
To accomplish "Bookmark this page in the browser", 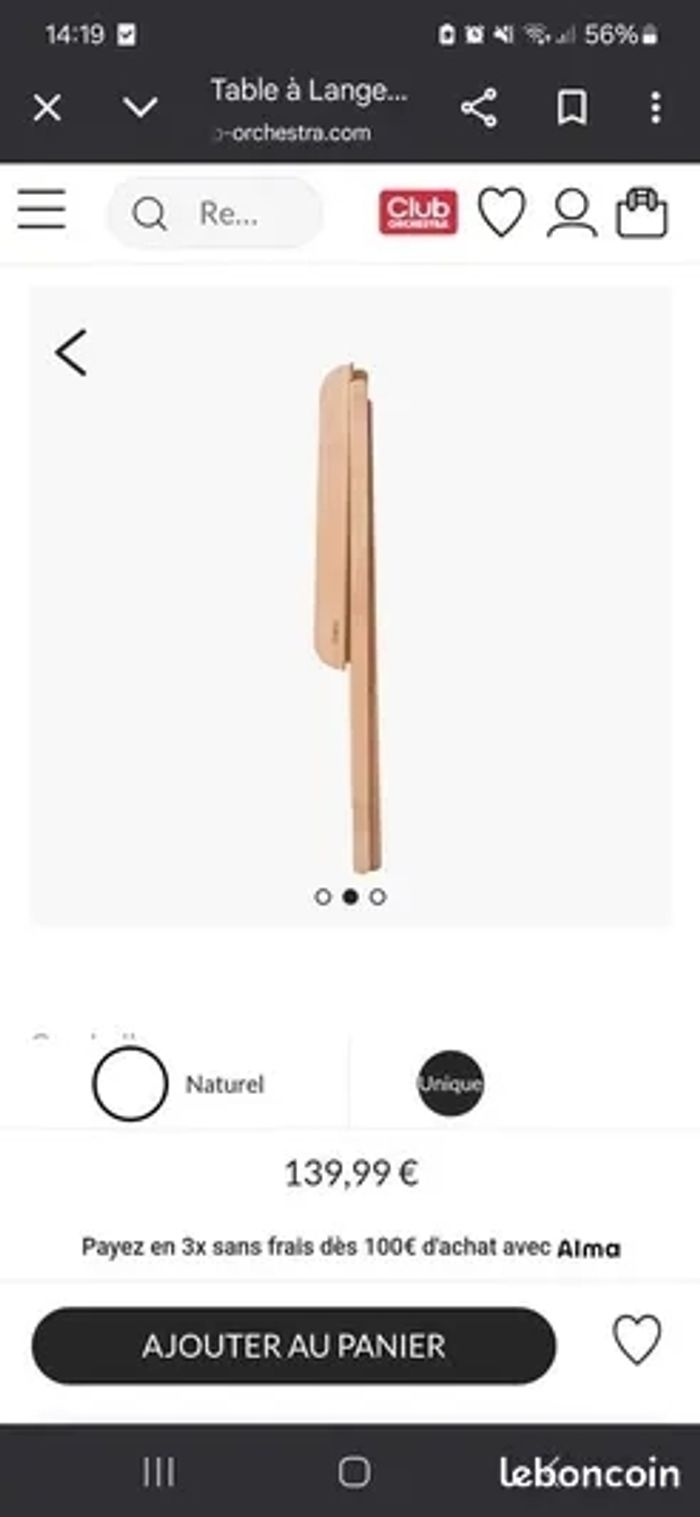I will 572,108.
